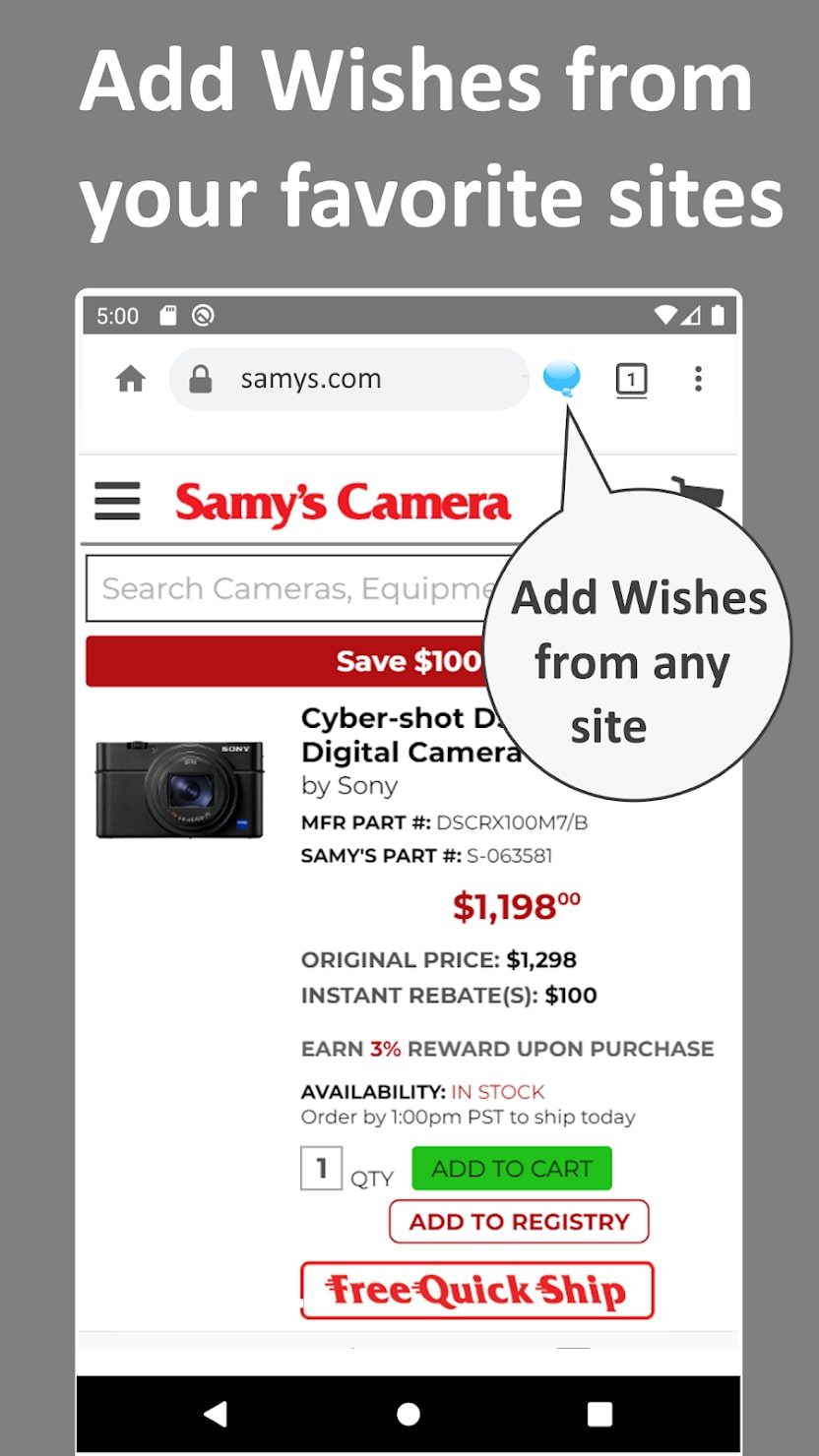Open recent apps with the square button
Image resolution: width=819 pixels, height=1456 pixels.
[598, 1413]
